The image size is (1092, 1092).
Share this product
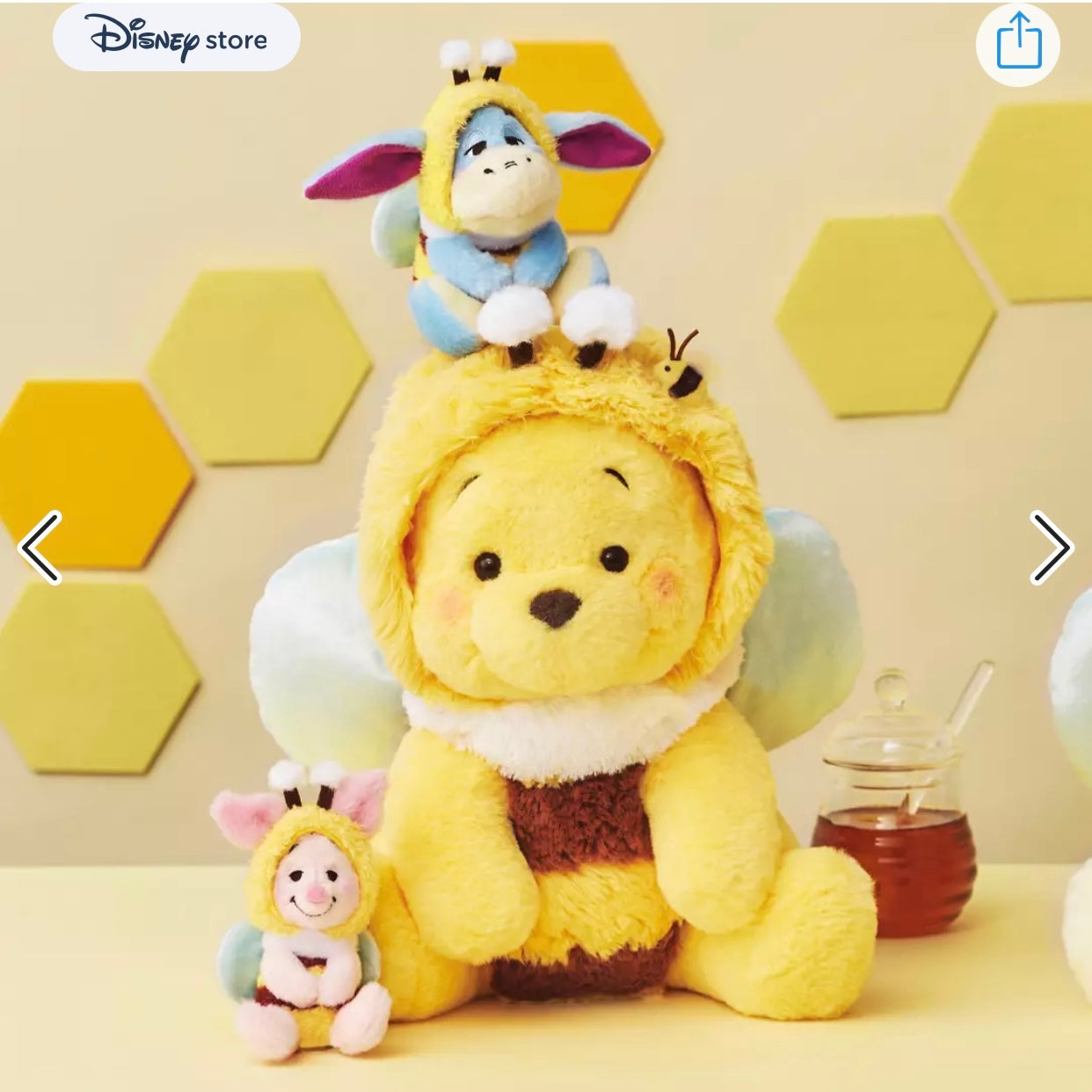(x=1018, y=42)
